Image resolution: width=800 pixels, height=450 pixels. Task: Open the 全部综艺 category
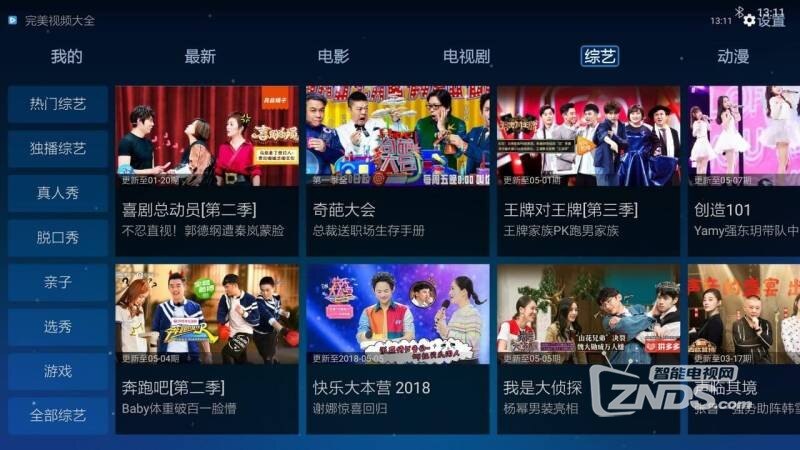coord(58,416)
